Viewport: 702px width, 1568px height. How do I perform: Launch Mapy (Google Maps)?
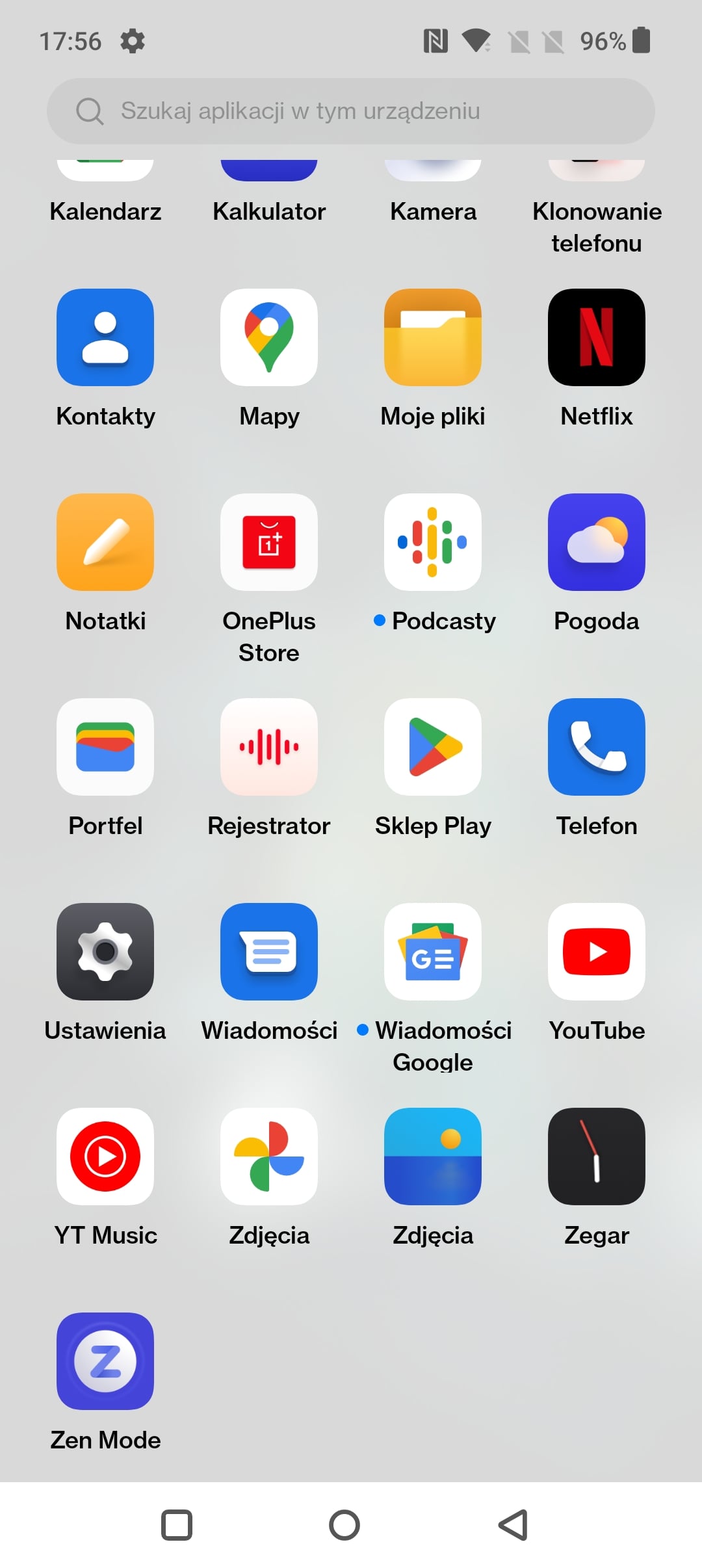pyautogui.click(x=269, y=337)
